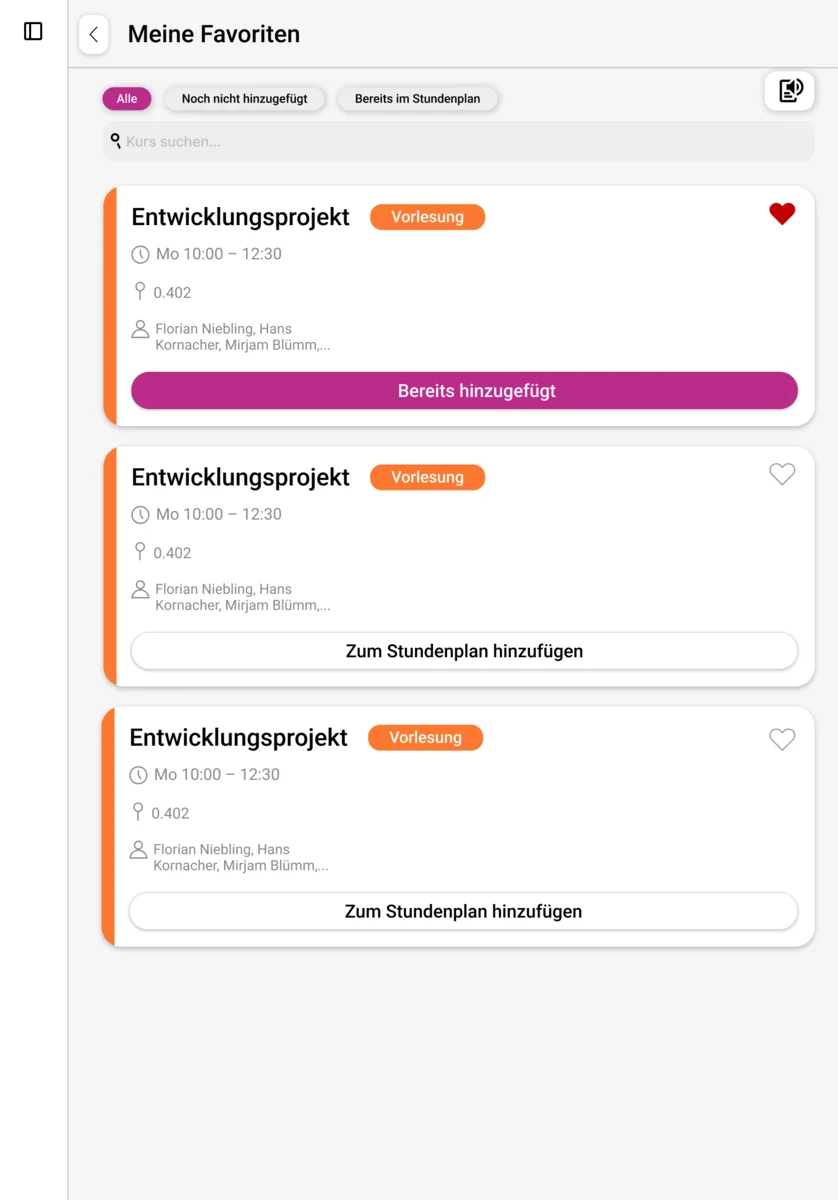Focus the Kurs suchen search field
The width and height of the screenshot is (838, 1200).
(x=460, y=142)
